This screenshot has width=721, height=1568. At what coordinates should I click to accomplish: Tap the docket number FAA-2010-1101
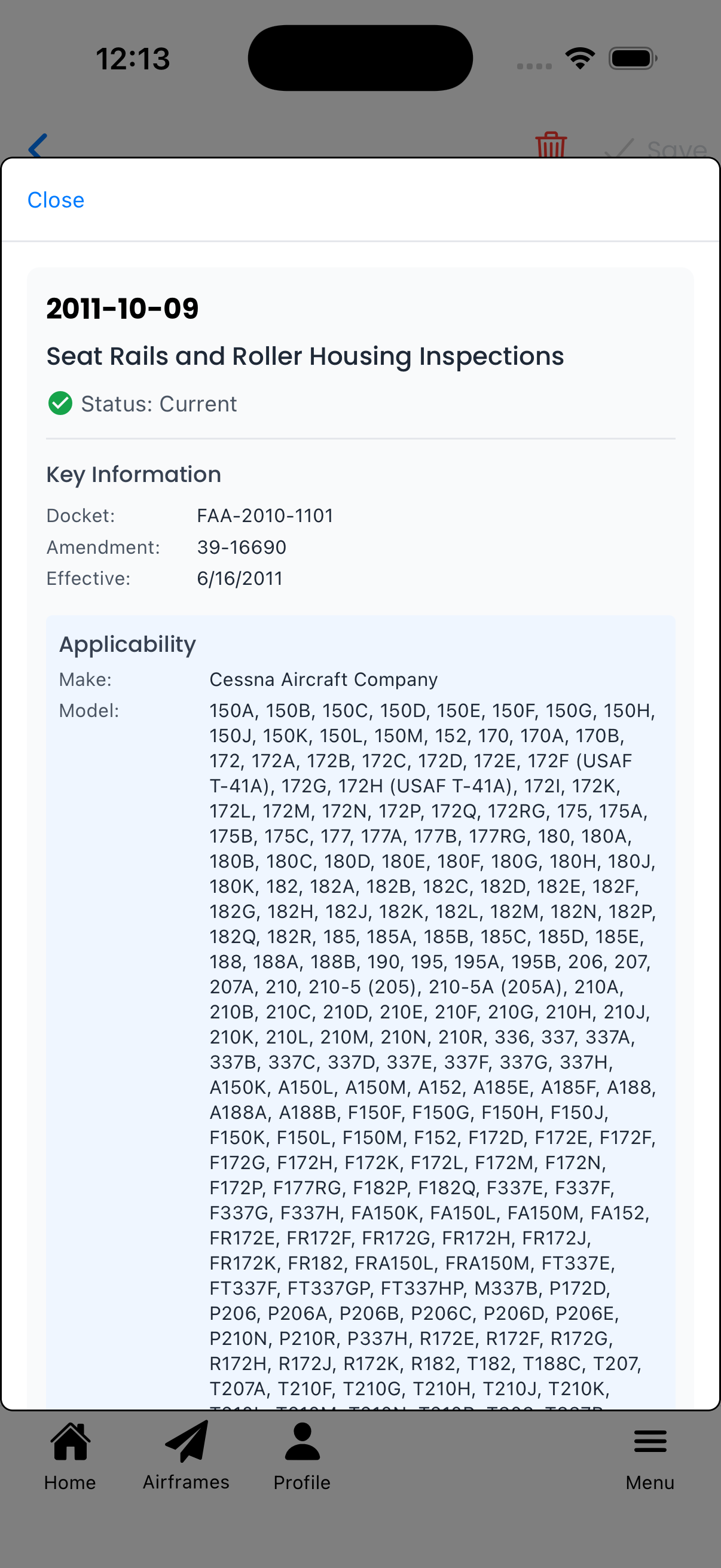click(x=264, y=515)
